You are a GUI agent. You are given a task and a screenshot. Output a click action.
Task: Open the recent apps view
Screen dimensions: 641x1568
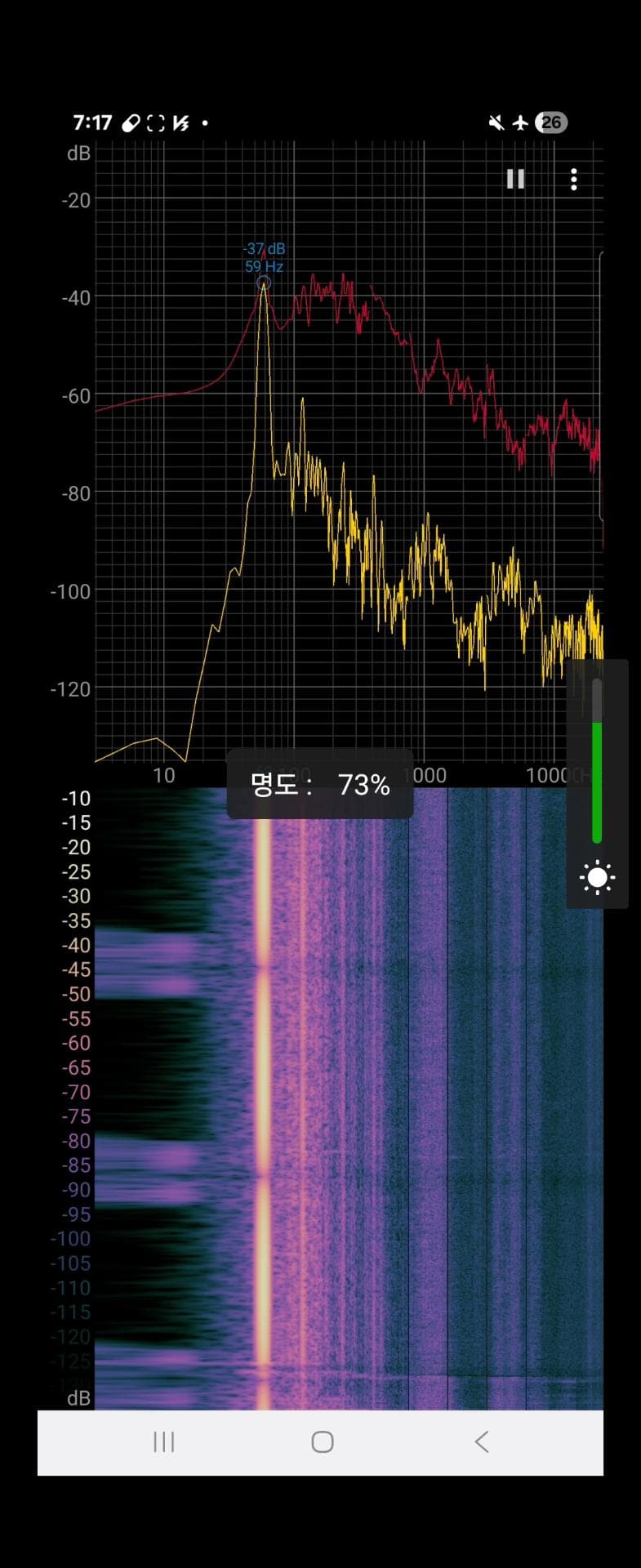coord(164,1442)
